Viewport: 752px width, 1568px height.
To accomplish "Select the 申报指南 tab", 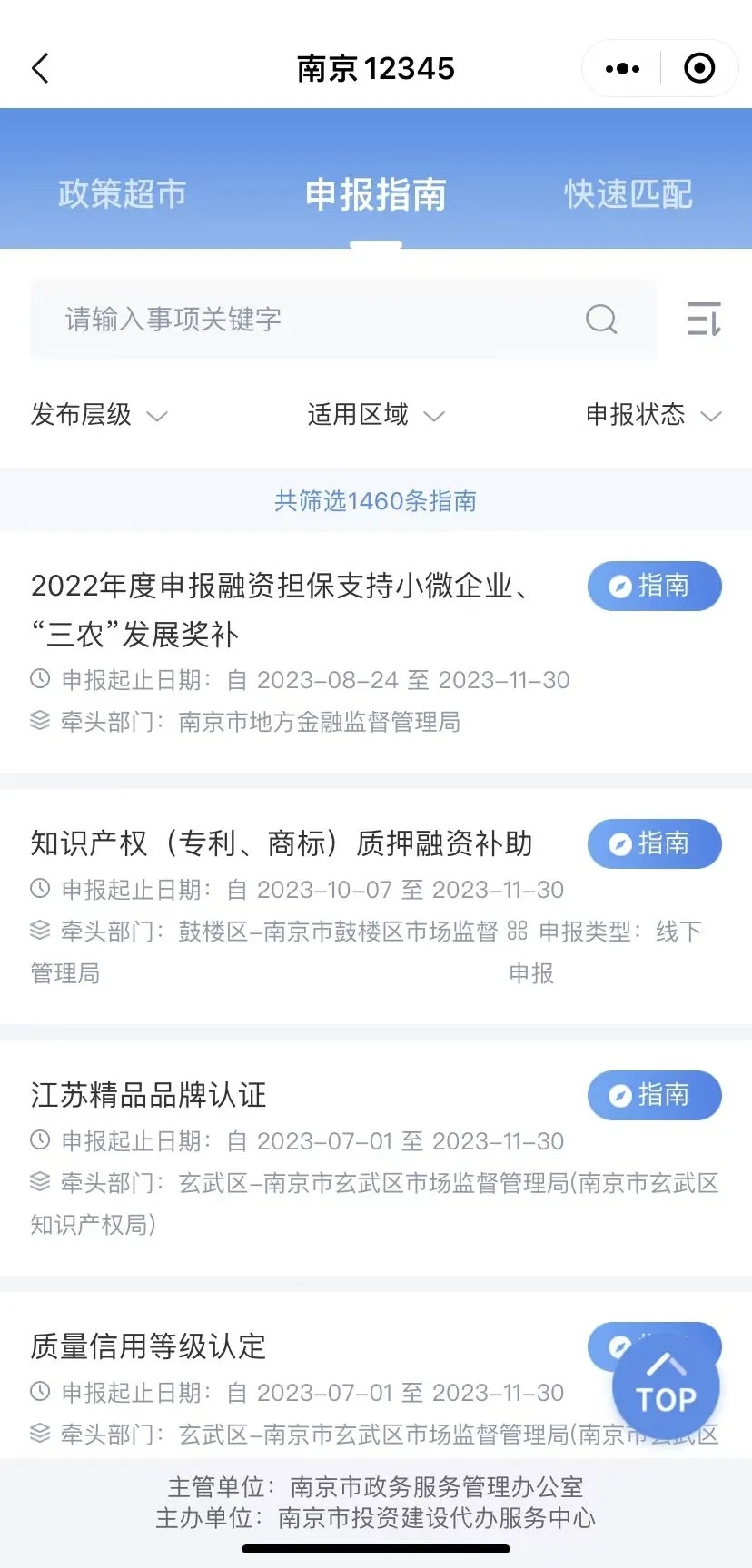I will coord(376,194).
